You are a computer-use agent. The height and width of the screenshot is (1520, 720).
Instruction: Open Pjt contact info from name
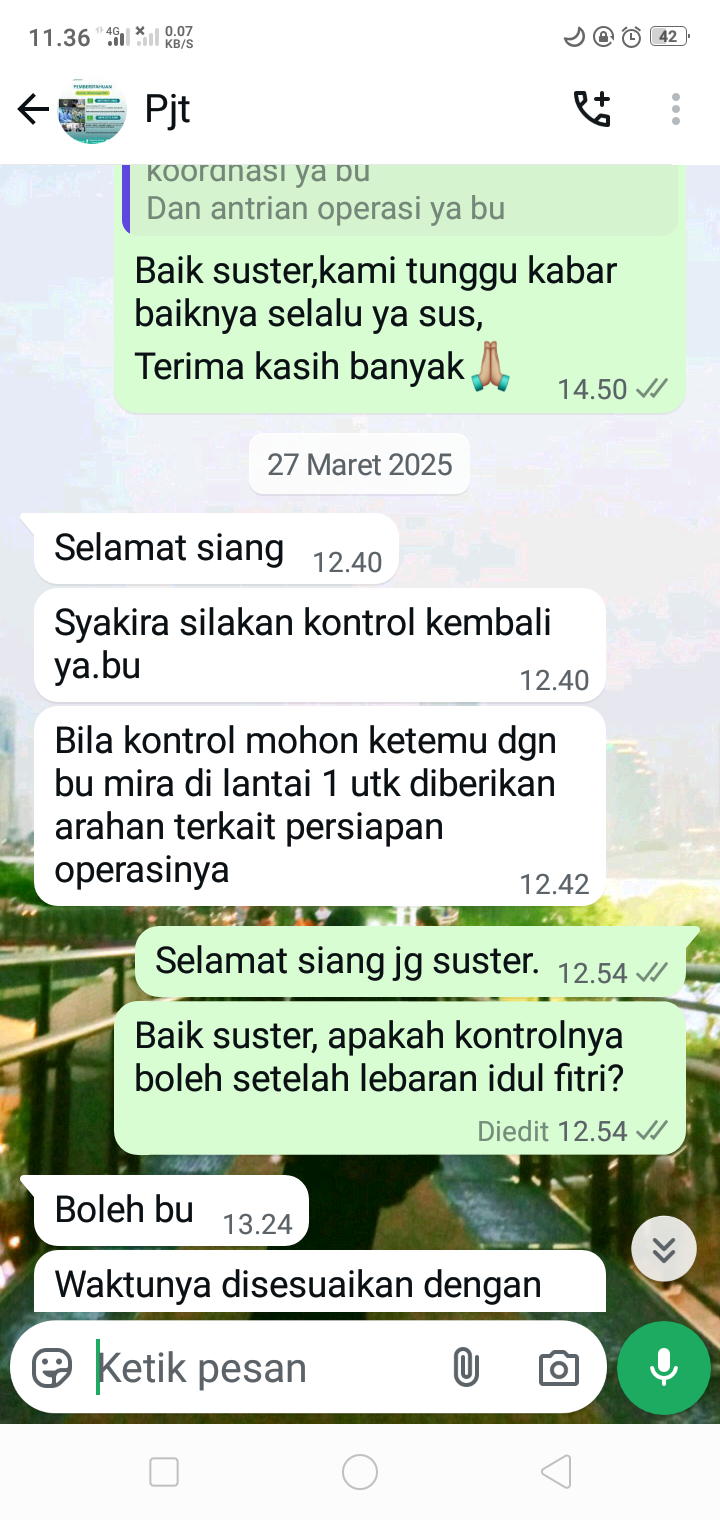coord(168,109)
